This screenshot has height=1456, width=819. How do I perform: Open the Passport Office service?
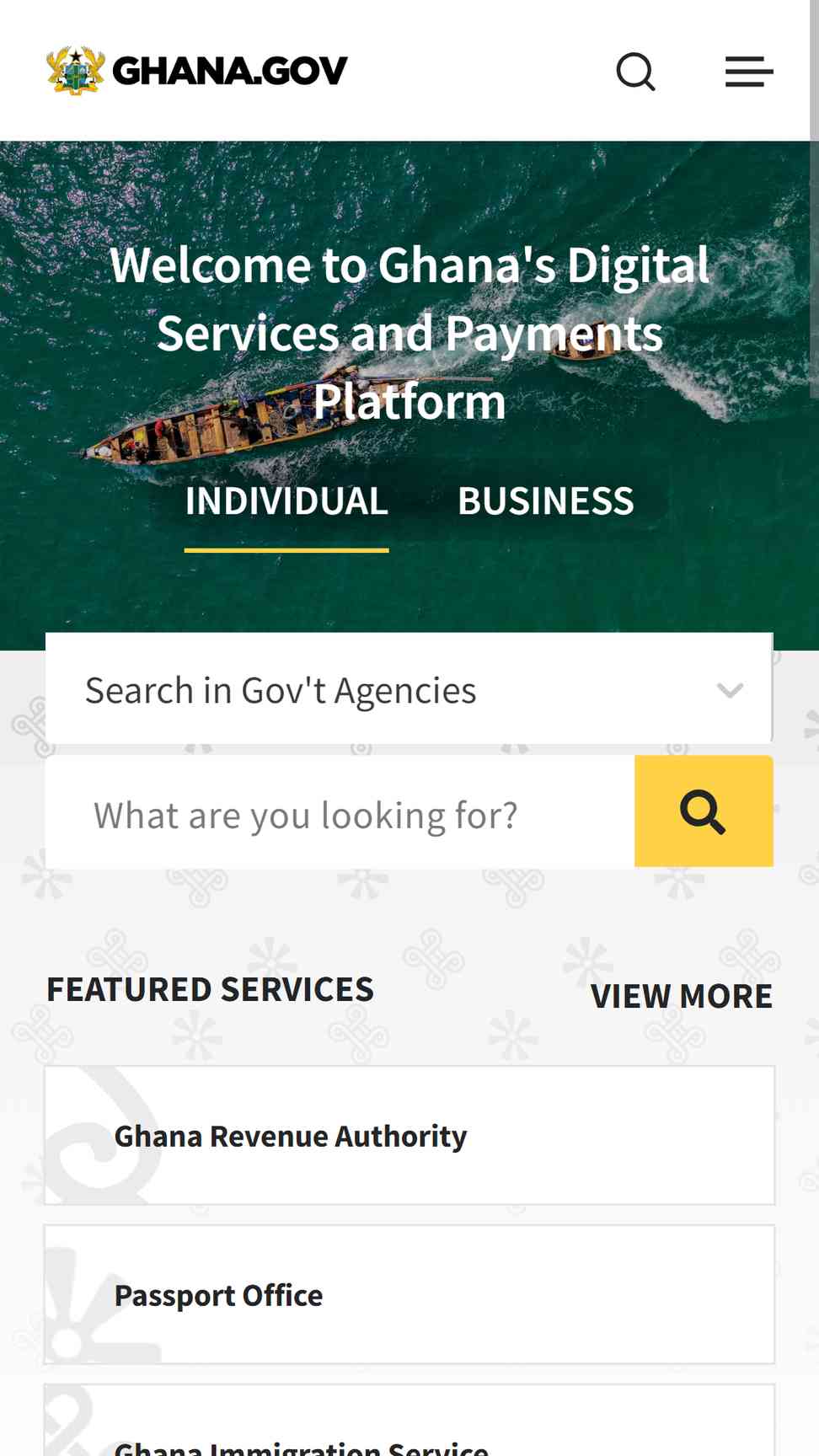pyautogui.click(x=409, y=1295)
